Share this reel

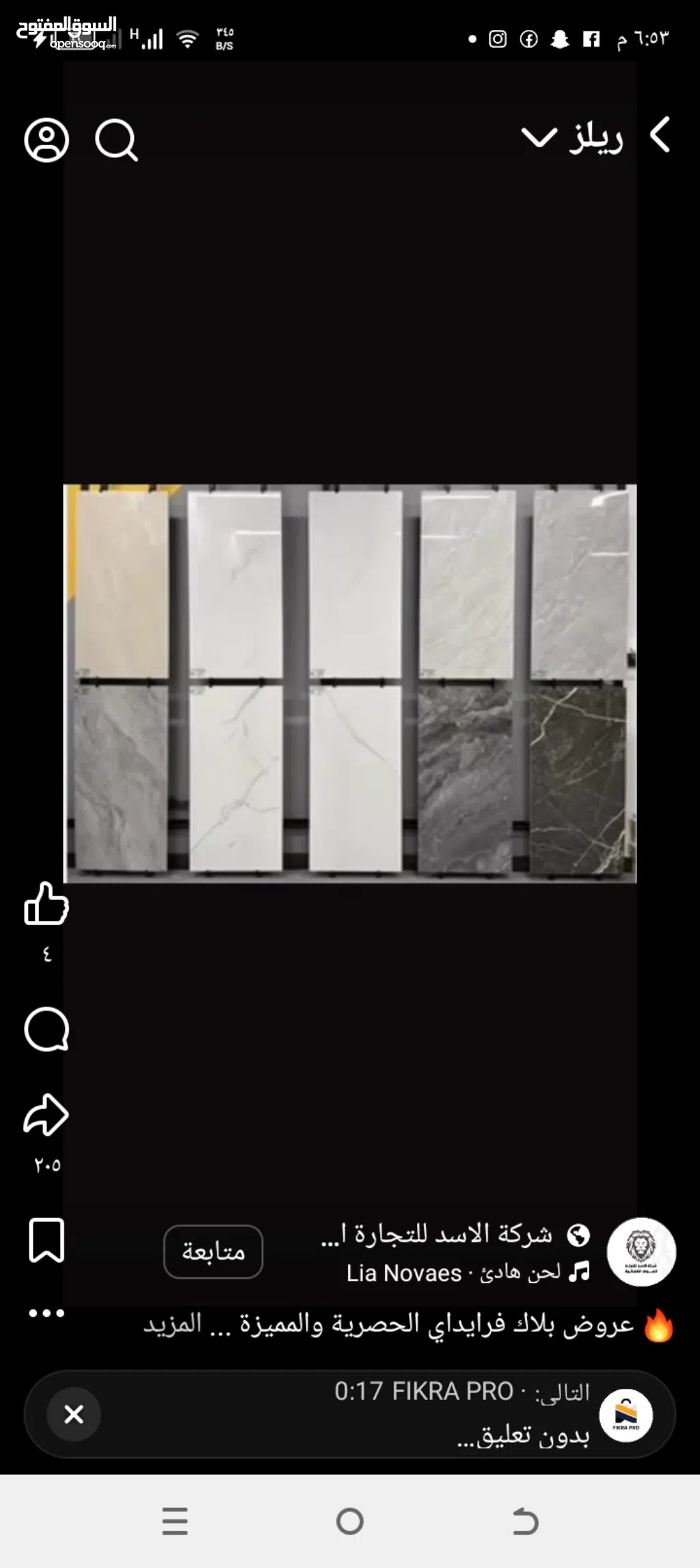coord(46,1115)
